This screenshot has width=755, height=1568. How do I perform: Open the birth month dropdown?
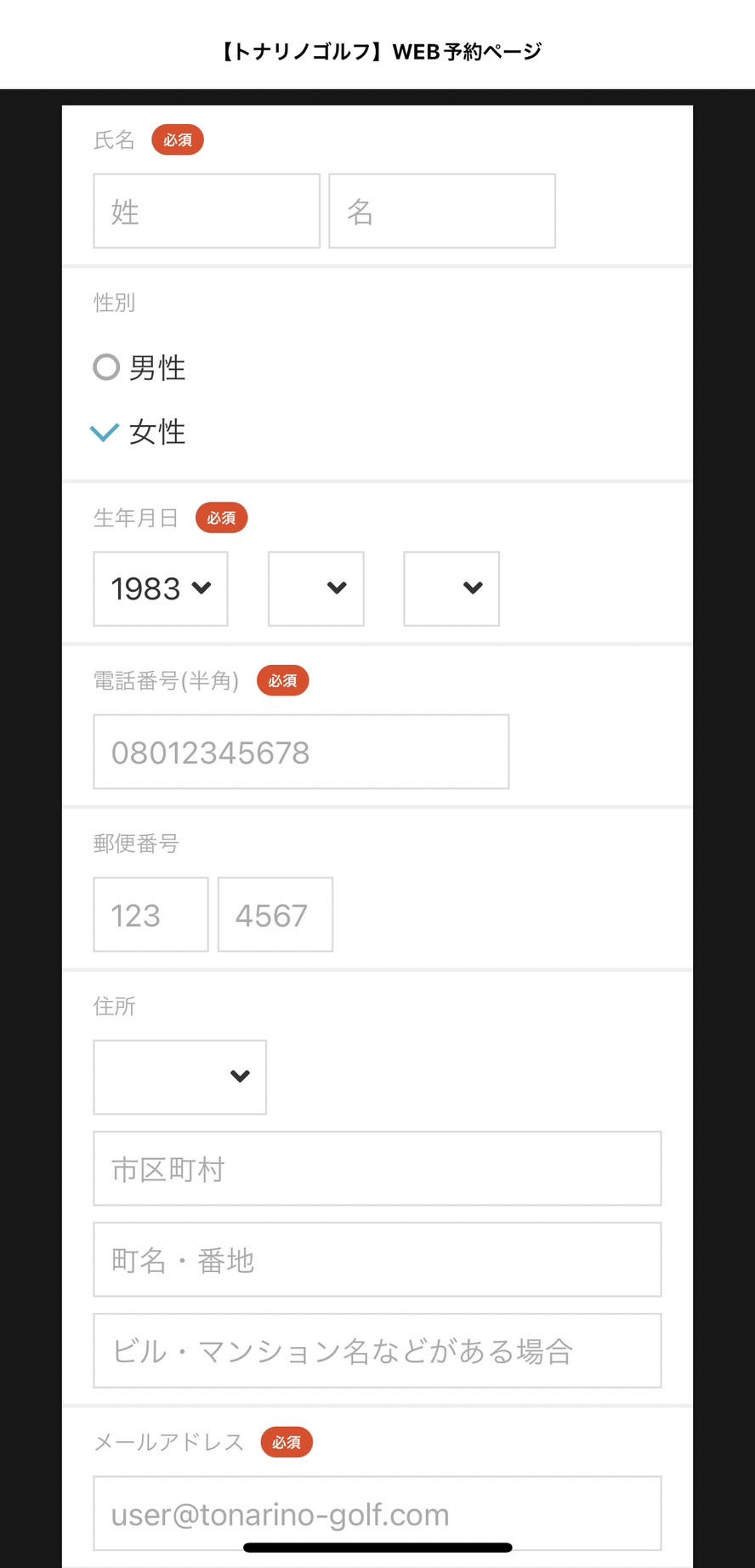[x=316, y=588]
